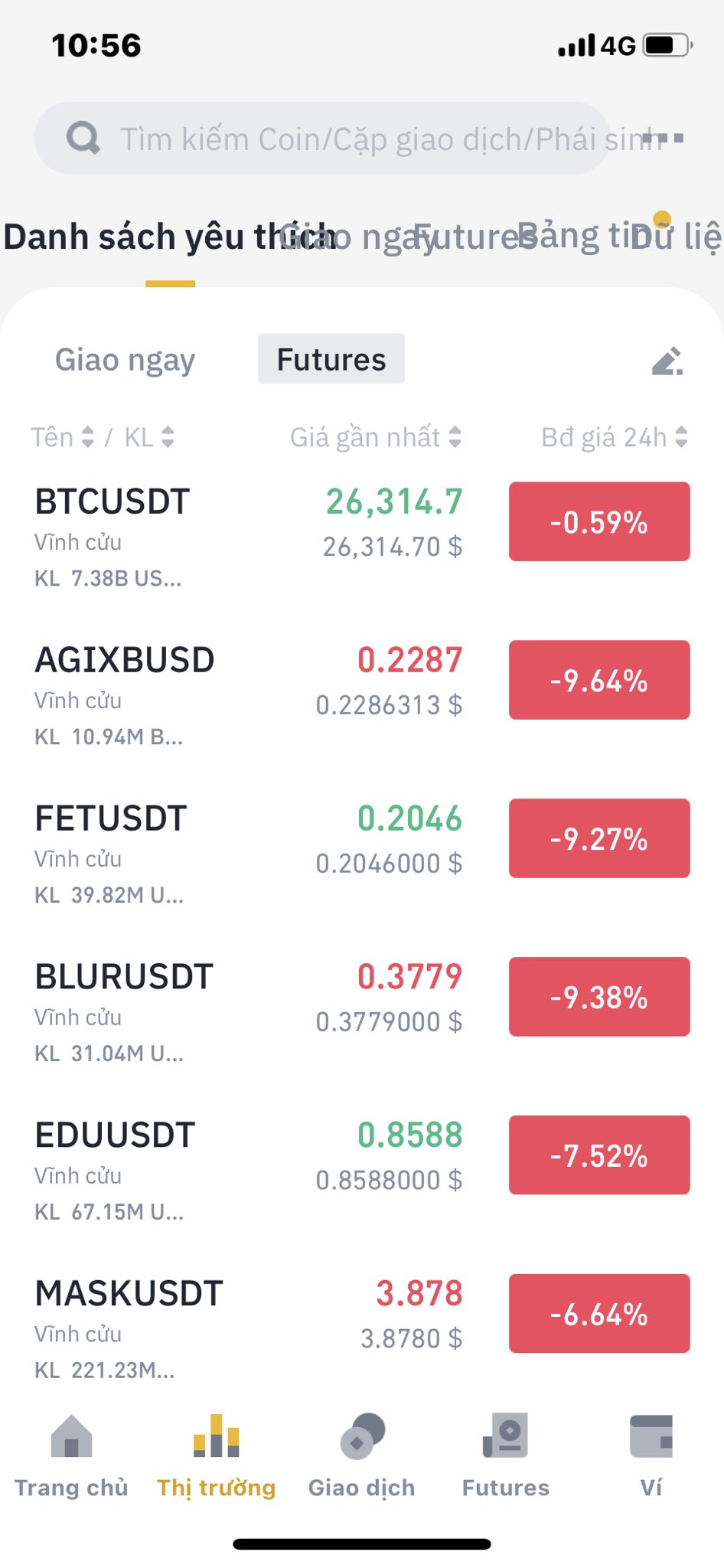Sort list by KL volume
724x1568 pixels.
(x=149, y=437)
